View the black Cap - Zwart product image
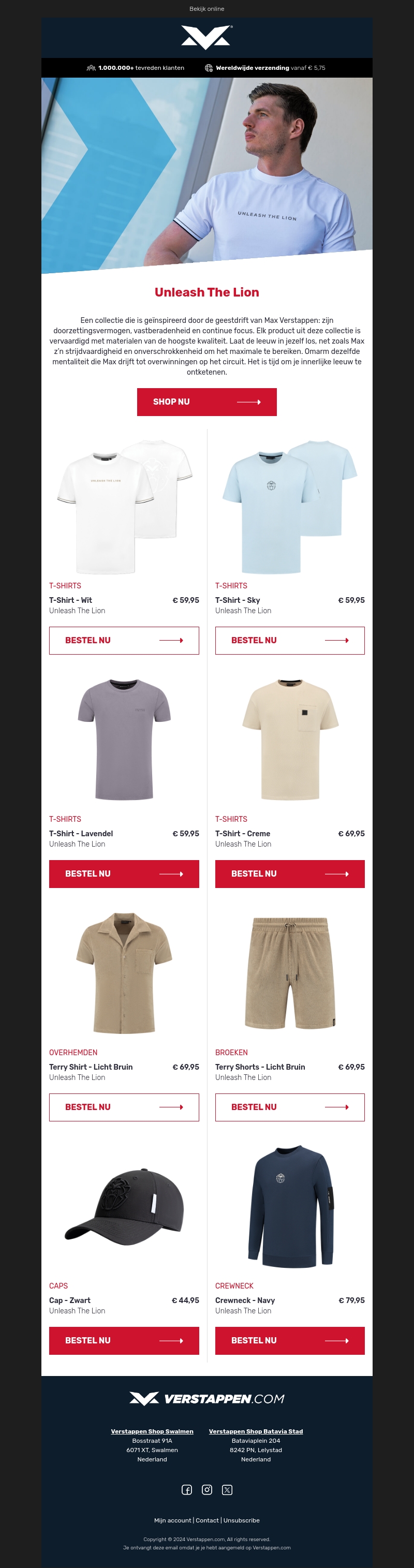The image size is (414, 1568). click(124, 1206)
